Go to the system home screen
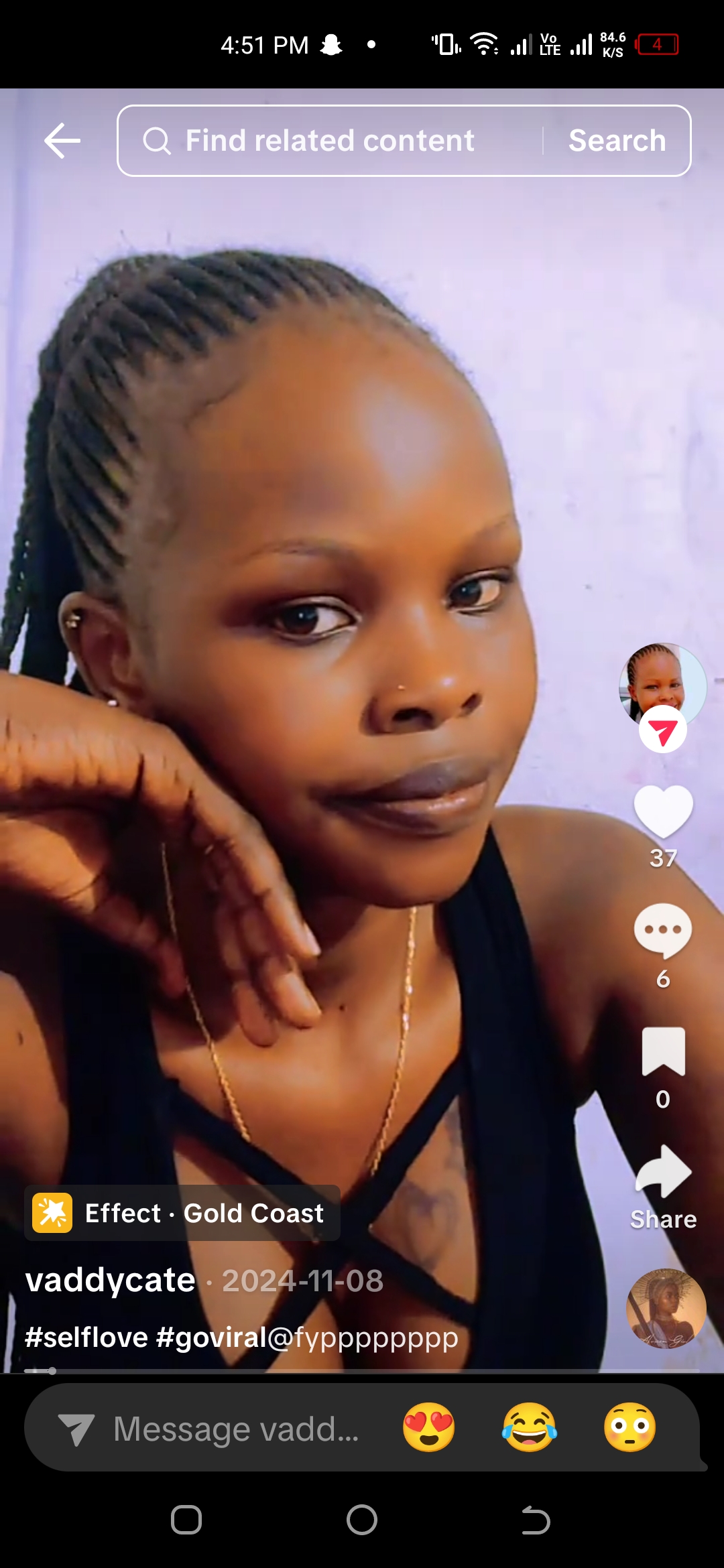 [362, 1520]
